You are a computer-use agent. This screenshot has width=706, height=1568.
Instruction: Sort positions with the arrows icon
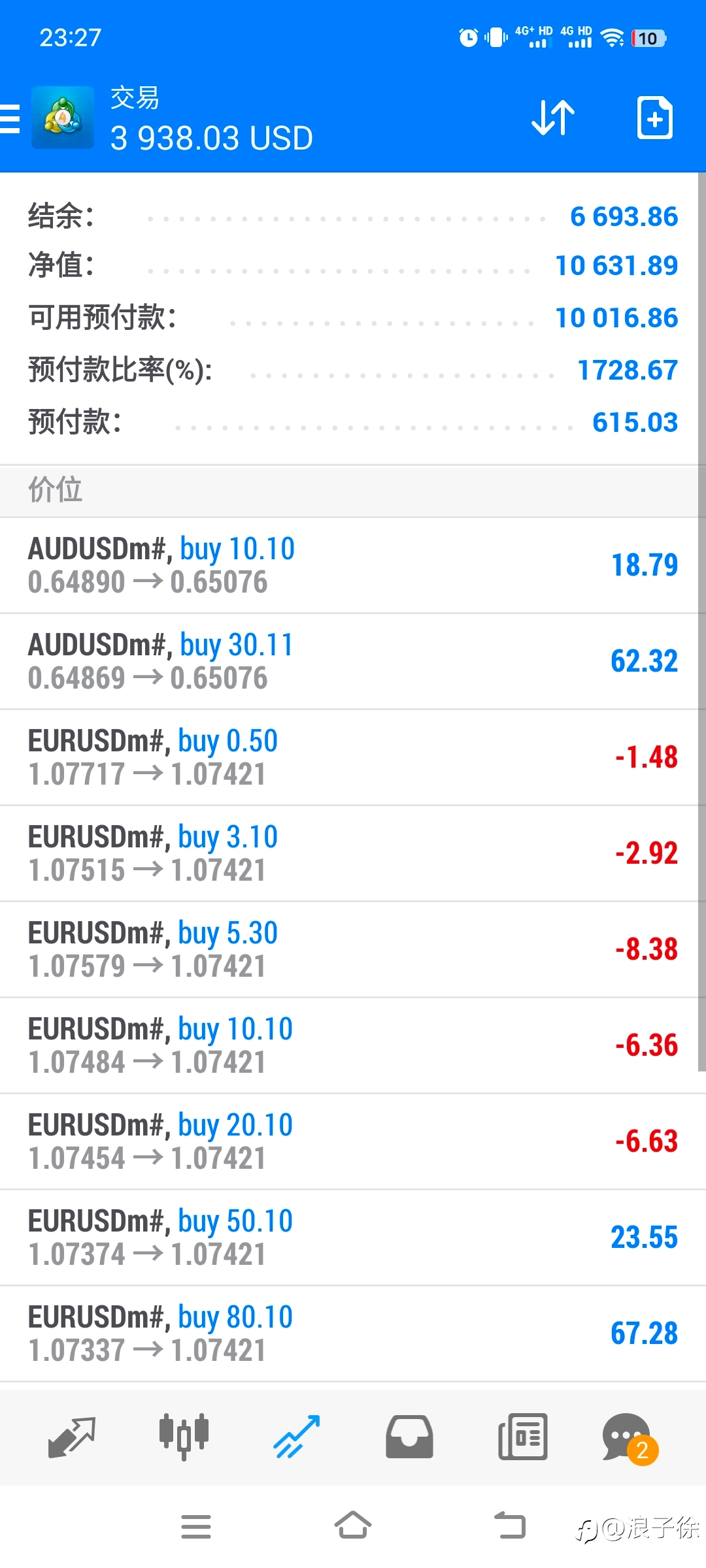point(553,118)
